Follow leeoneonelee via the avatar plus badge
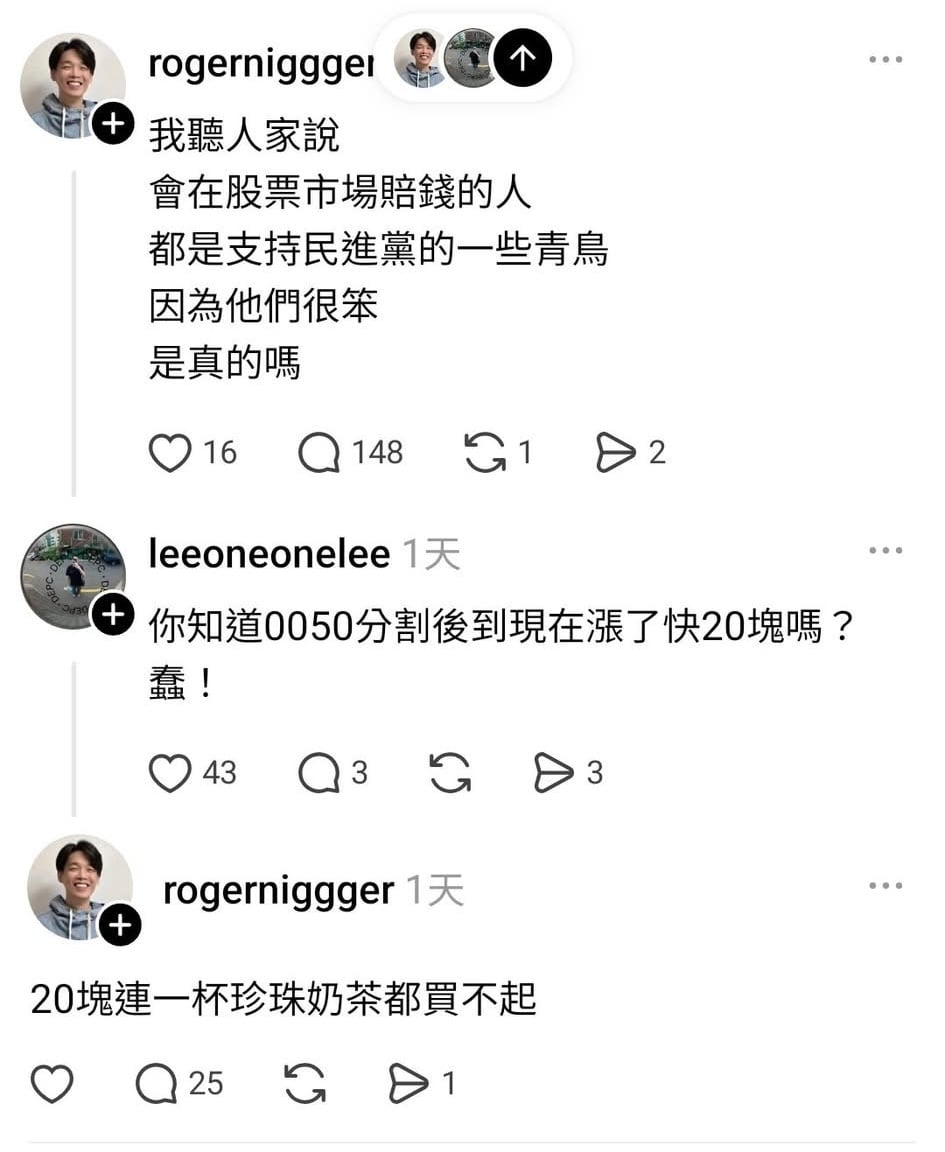The image size is (945, 1152). pos(113,615)
